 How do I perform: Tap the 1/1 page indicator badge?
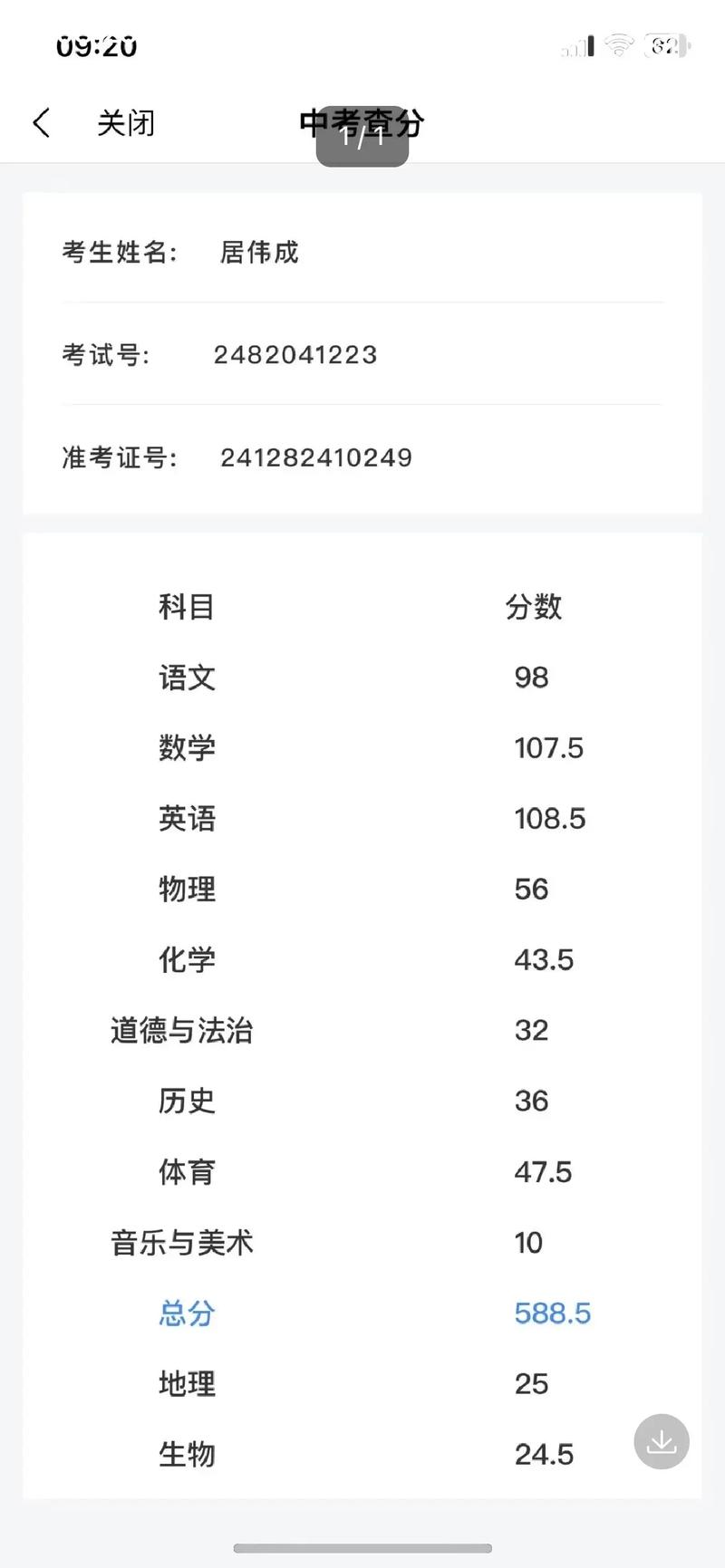click(362, 140)
